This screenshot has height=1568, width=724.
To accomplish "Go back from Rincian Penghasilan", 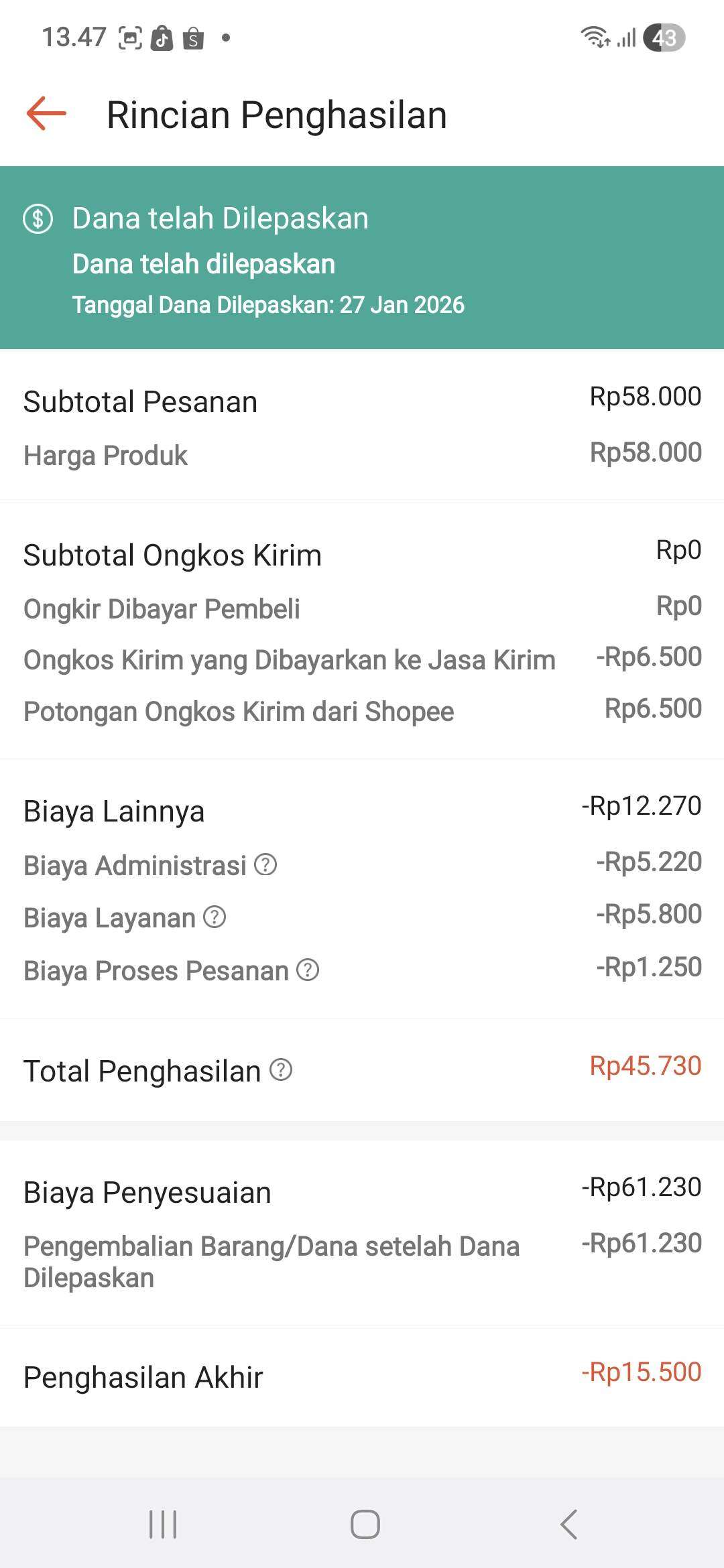I will 46,114.
